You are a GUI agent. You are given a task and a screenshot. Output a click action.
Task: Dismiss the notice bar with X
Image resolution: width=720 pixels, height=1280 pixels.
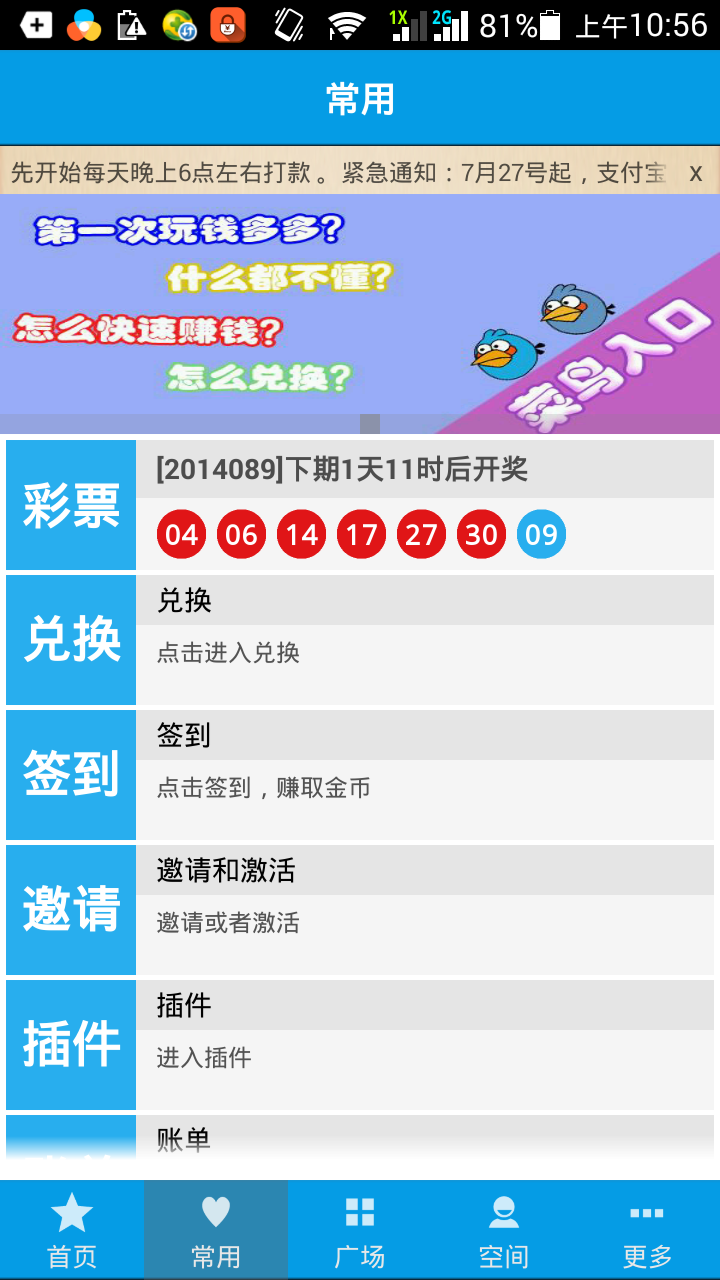[696, 174]
